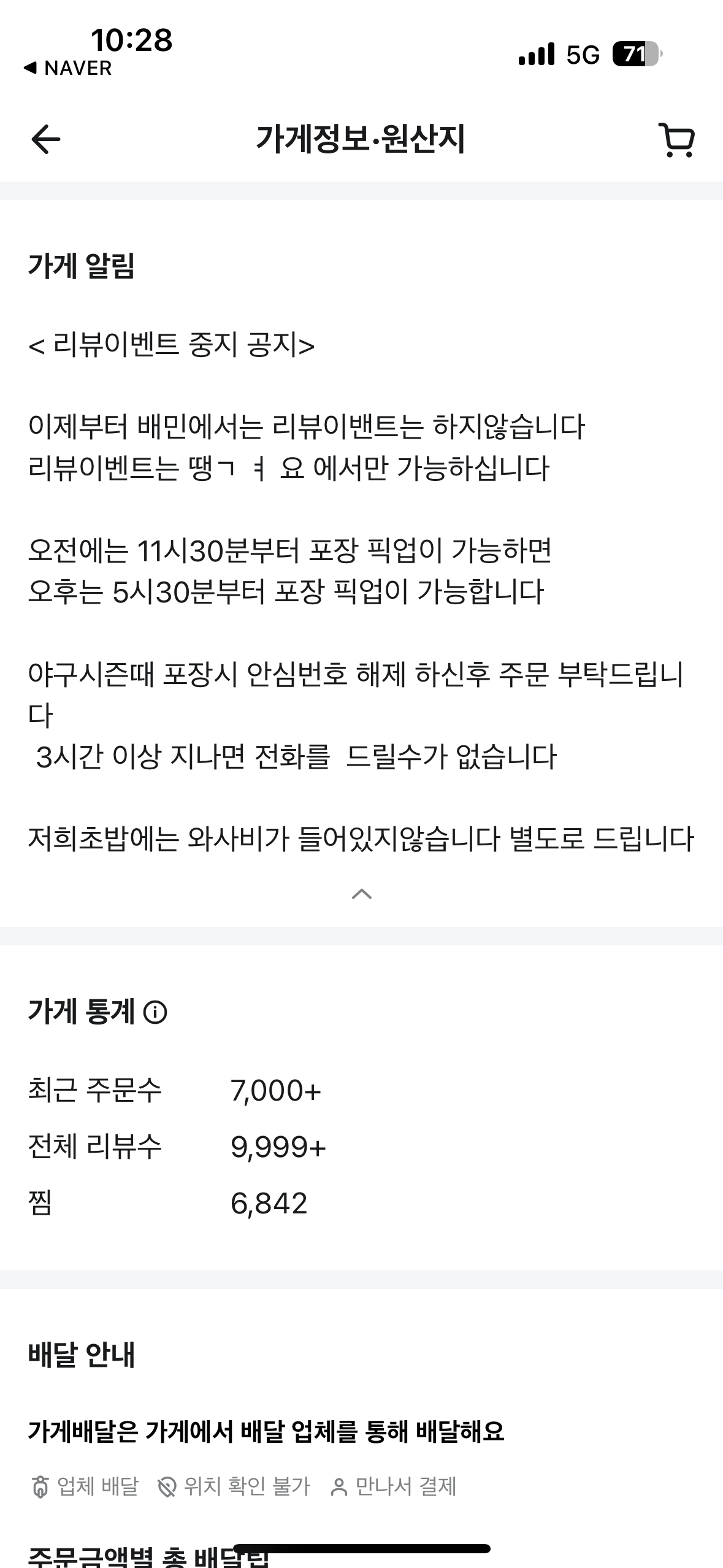Collapse the 가게 알림 notice
723x1568 pixels.
coord(362,894)
